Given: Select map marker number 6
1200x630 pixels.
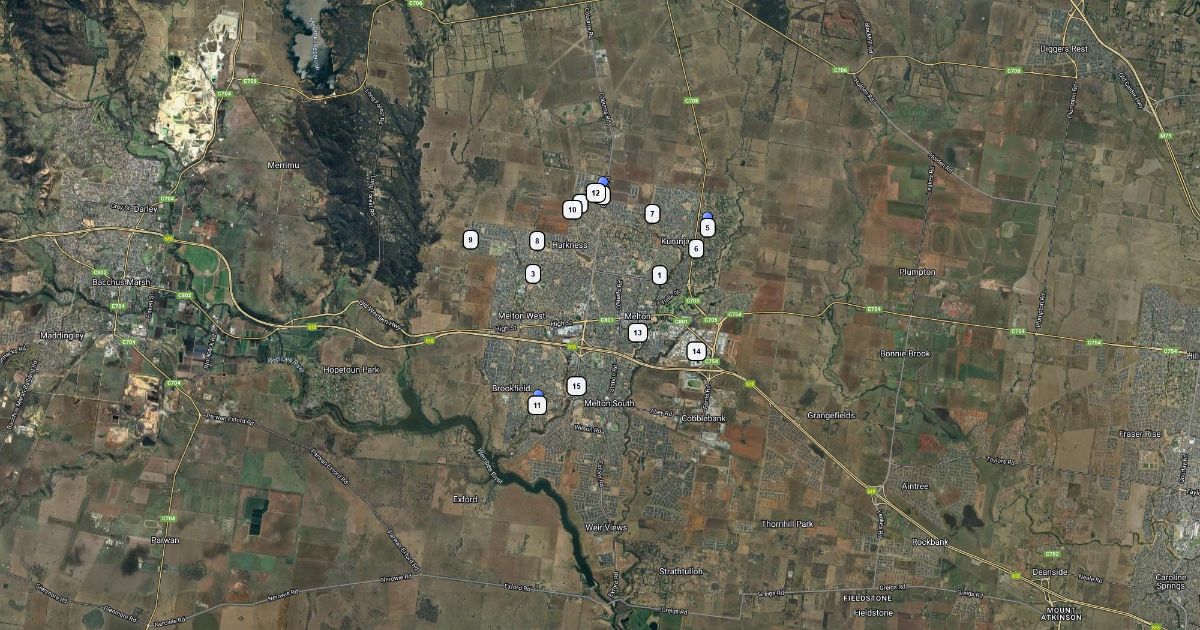Looking at the screenshot, I should [x=696, y=248].
